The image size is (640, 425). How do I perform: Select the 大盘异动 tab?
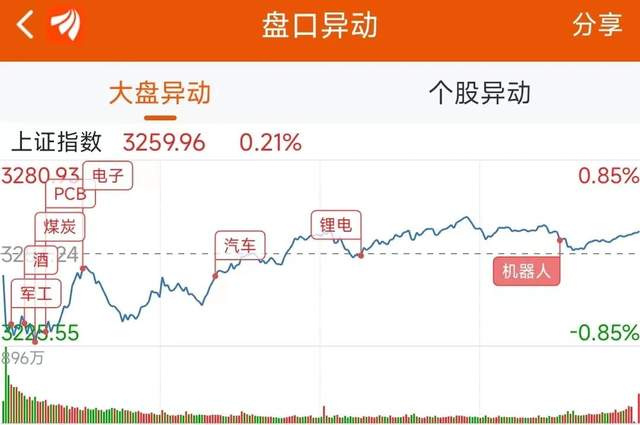tap(160, 93)
